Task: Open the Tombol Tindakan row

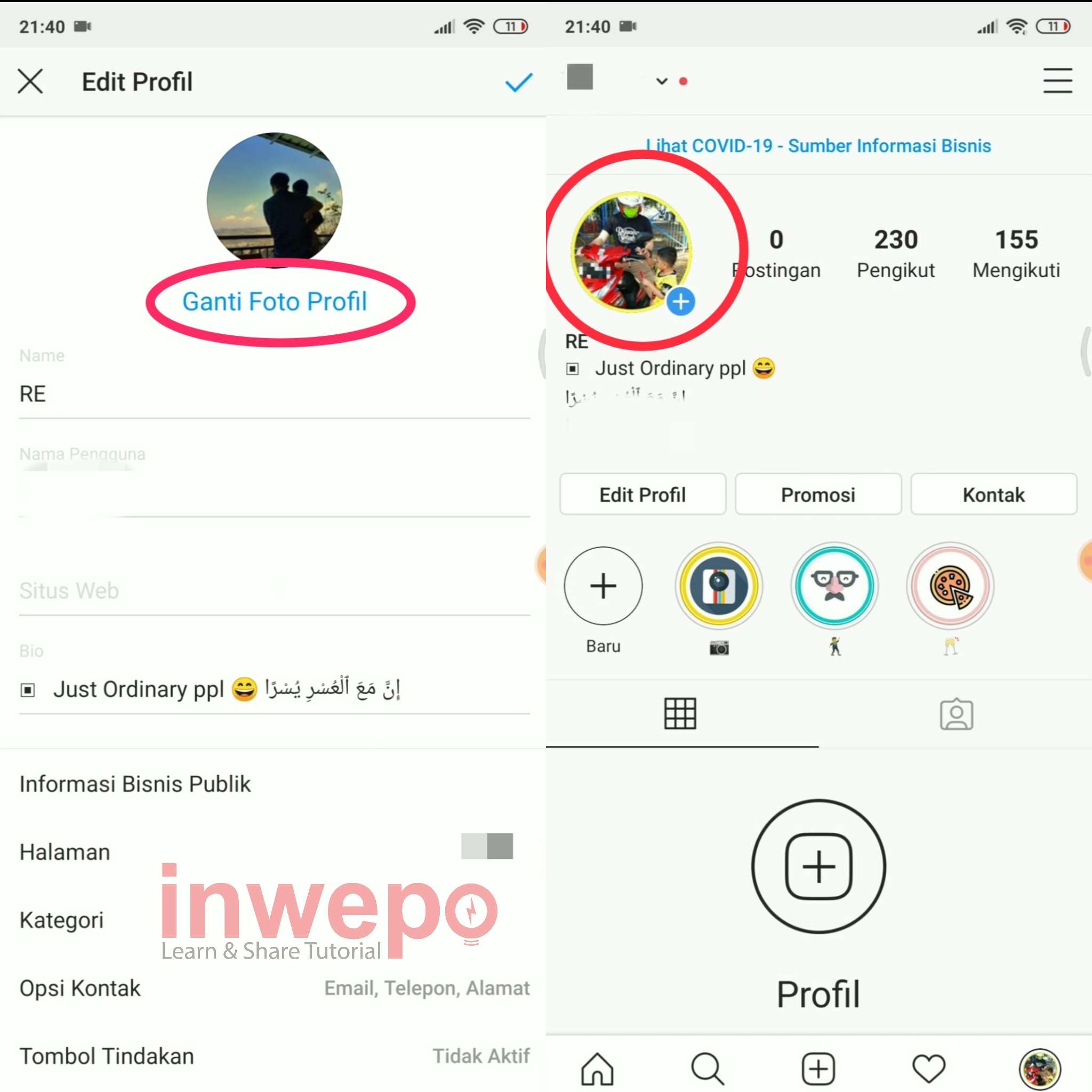Action: (x=274, y=1056)
